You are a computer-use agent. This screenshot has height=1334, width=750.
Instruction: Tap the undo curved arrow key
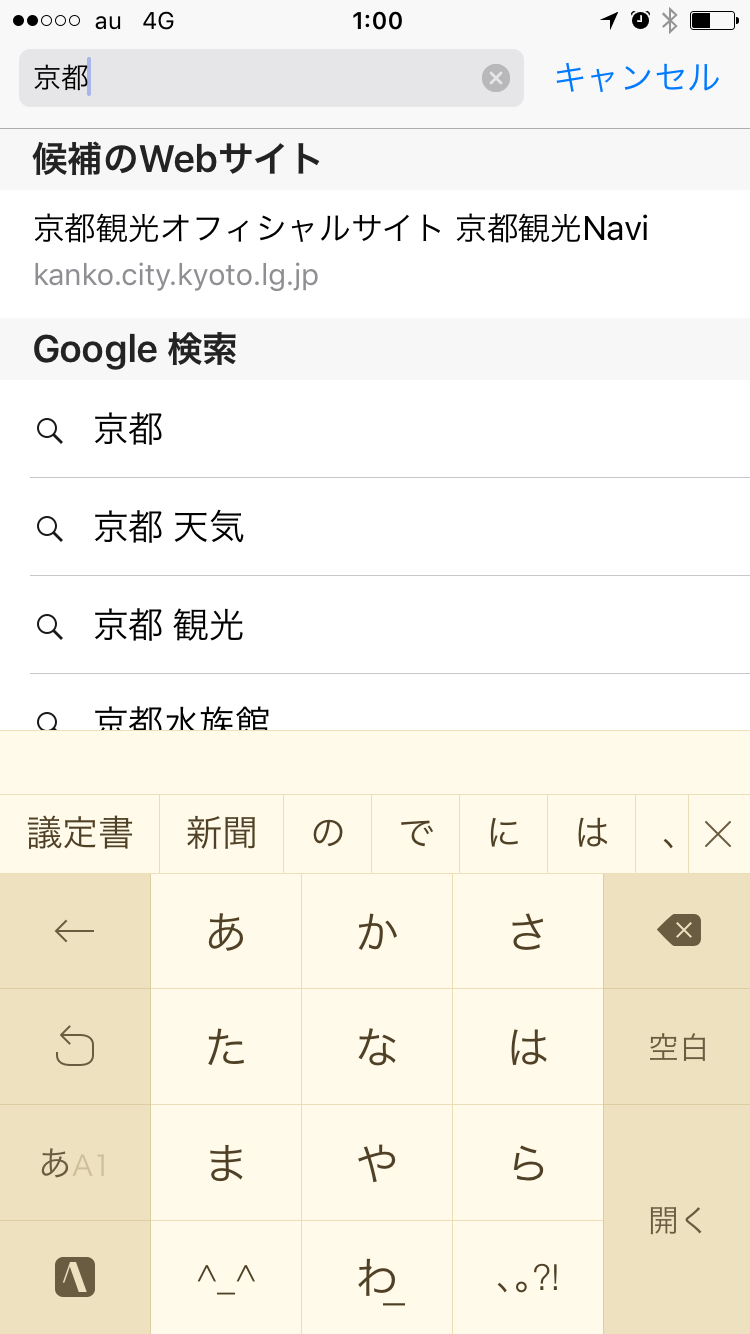pos(74,1047)
